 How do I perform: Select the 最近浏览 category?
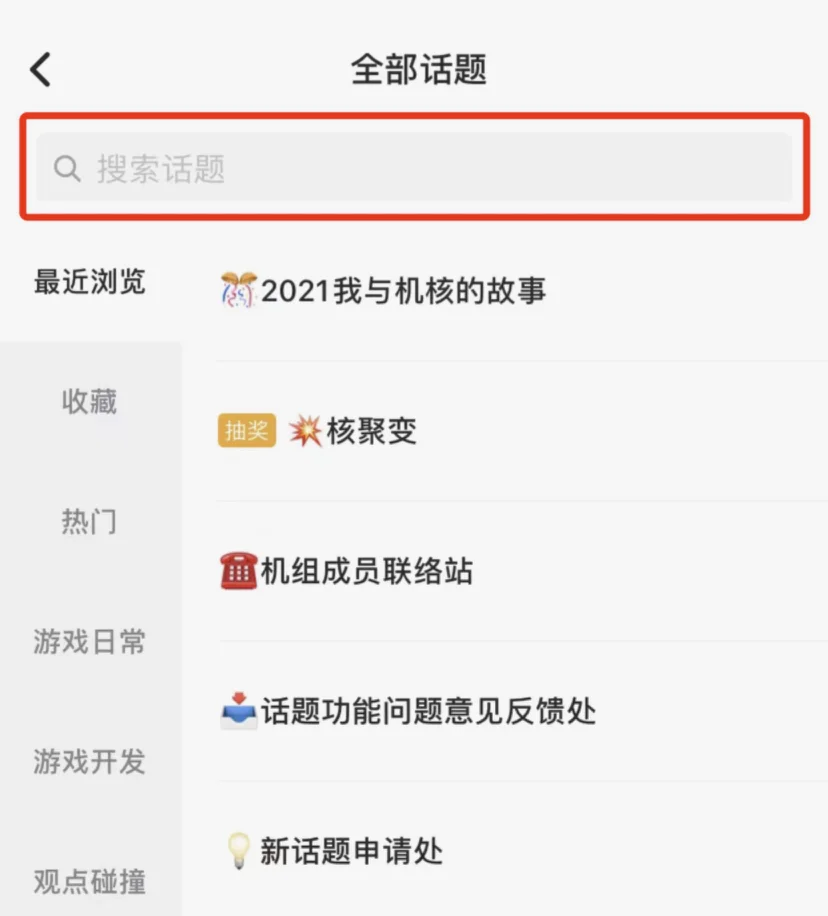90,282
